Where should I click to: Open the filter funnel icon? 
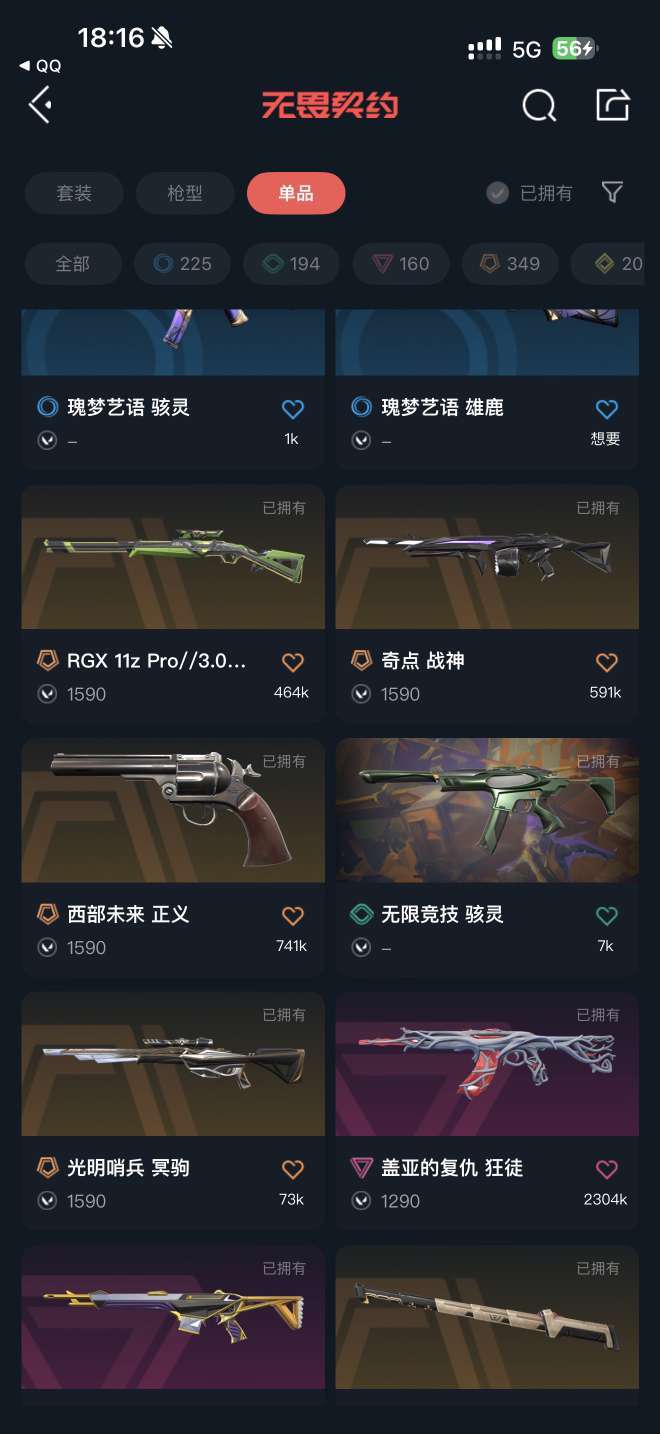(612, 192)
